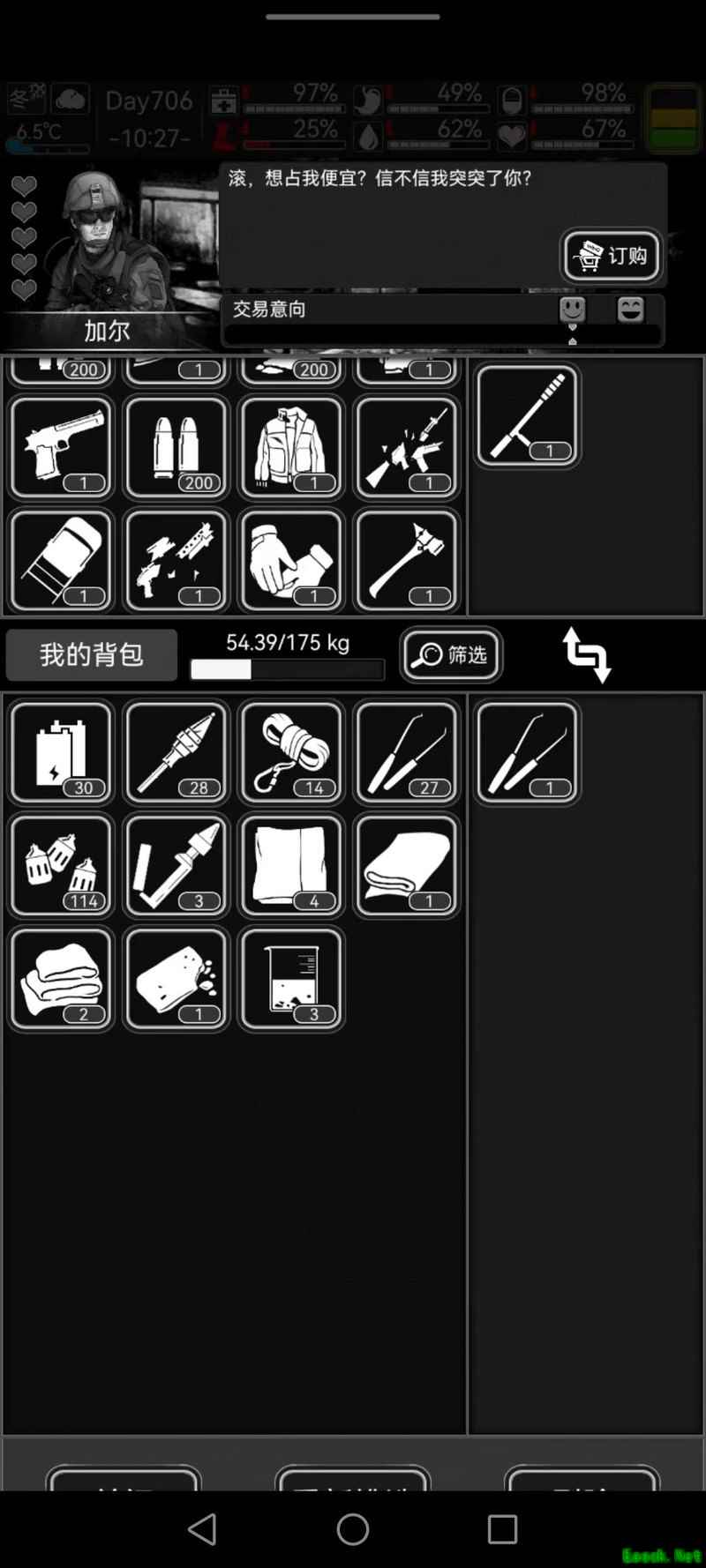Tap the system home button
The width and height of the screenshot is (706, 1568).
(353, 1529)
